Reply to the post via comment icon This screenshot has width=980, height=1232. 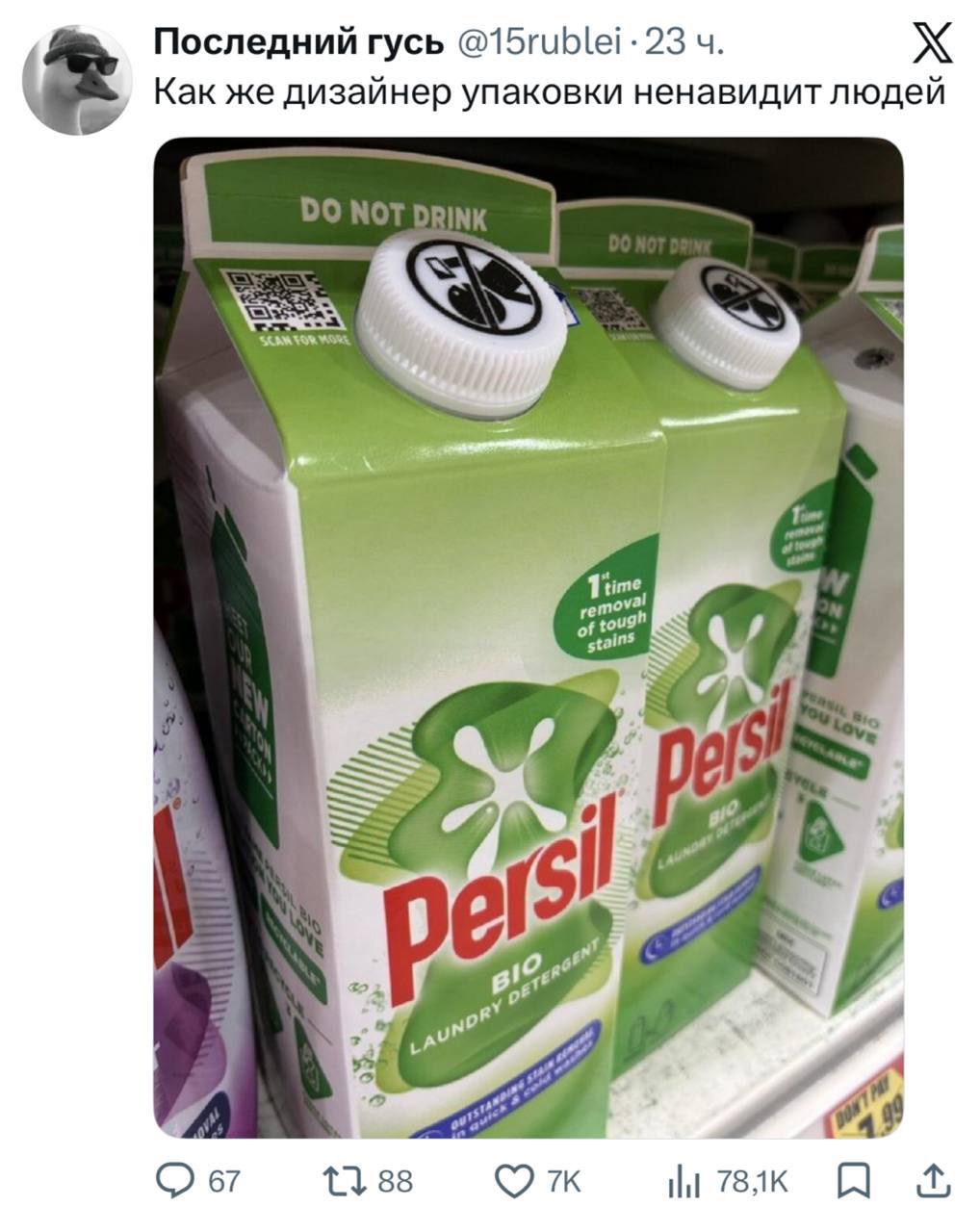174,1181
